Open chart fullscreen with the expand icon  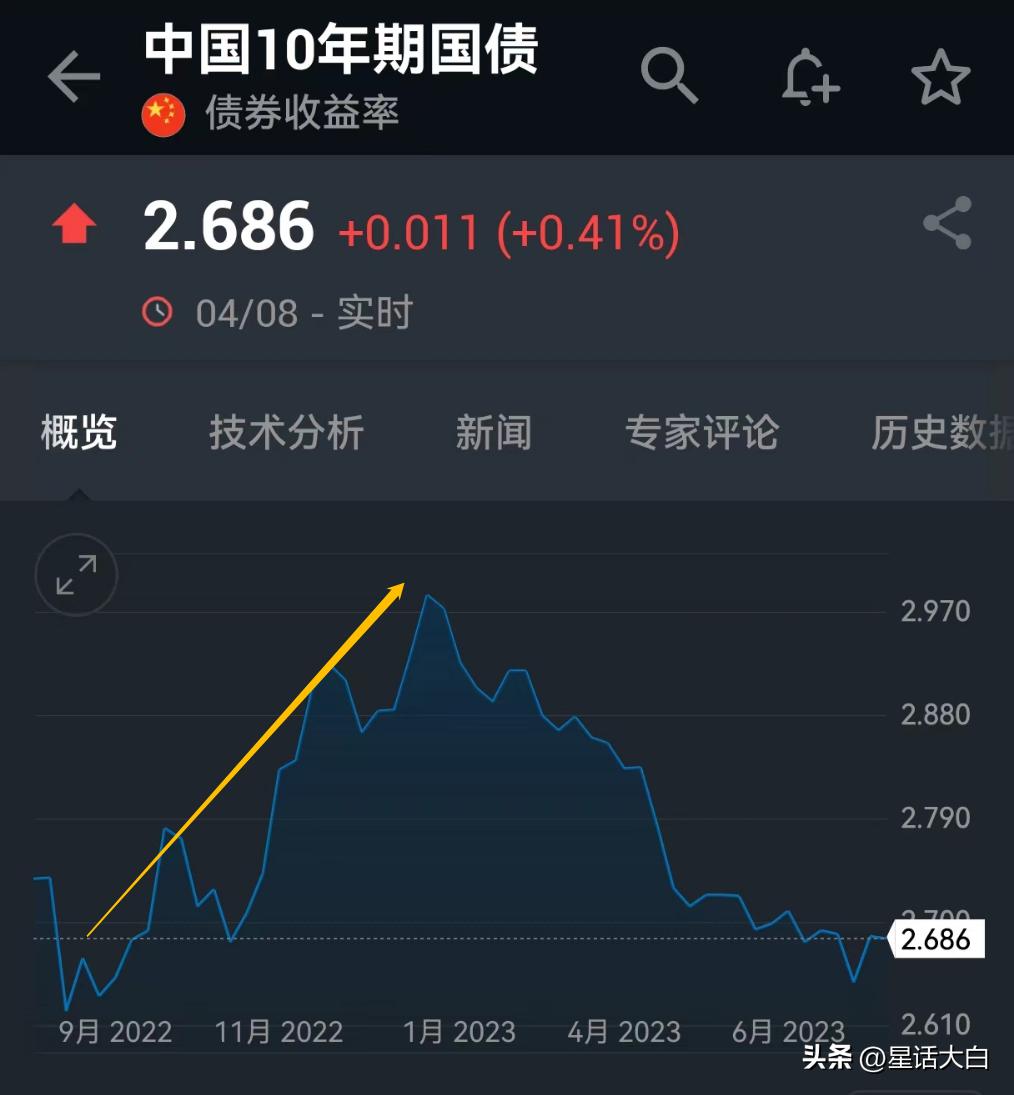click(x=75, y=576)
